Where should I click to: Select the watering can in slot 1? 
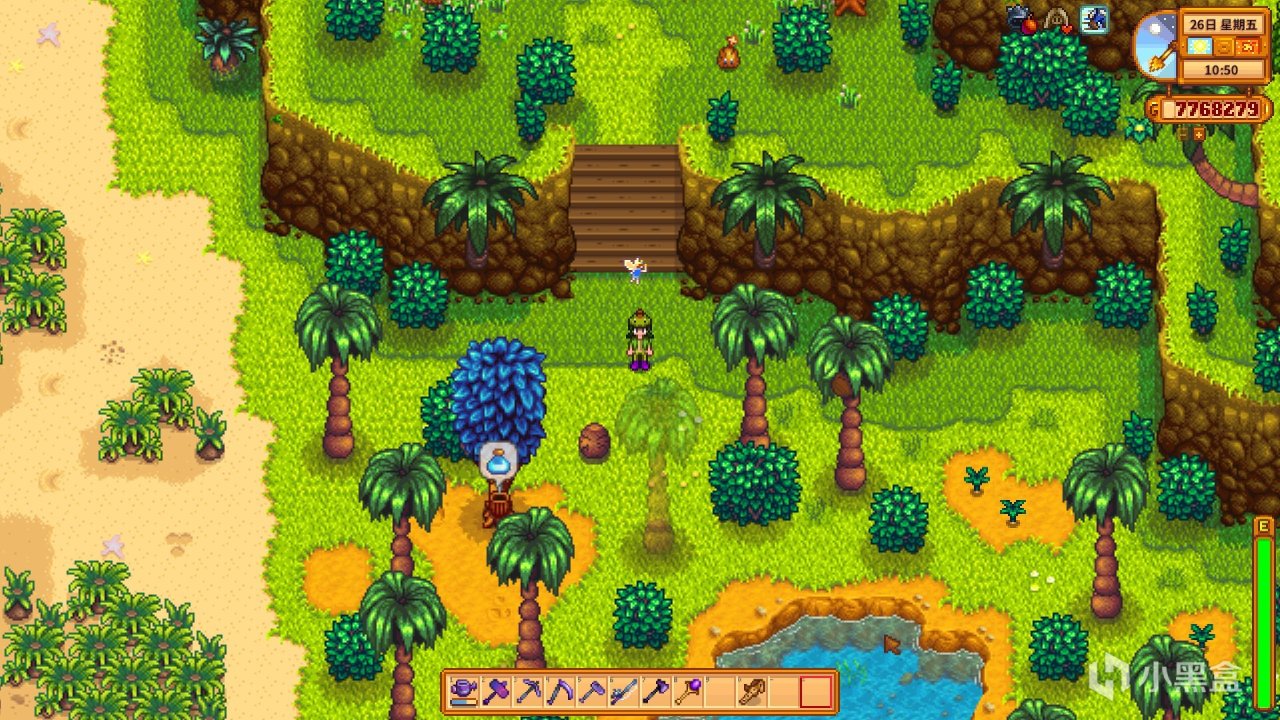pyautogui.click(x=464, y=691)
